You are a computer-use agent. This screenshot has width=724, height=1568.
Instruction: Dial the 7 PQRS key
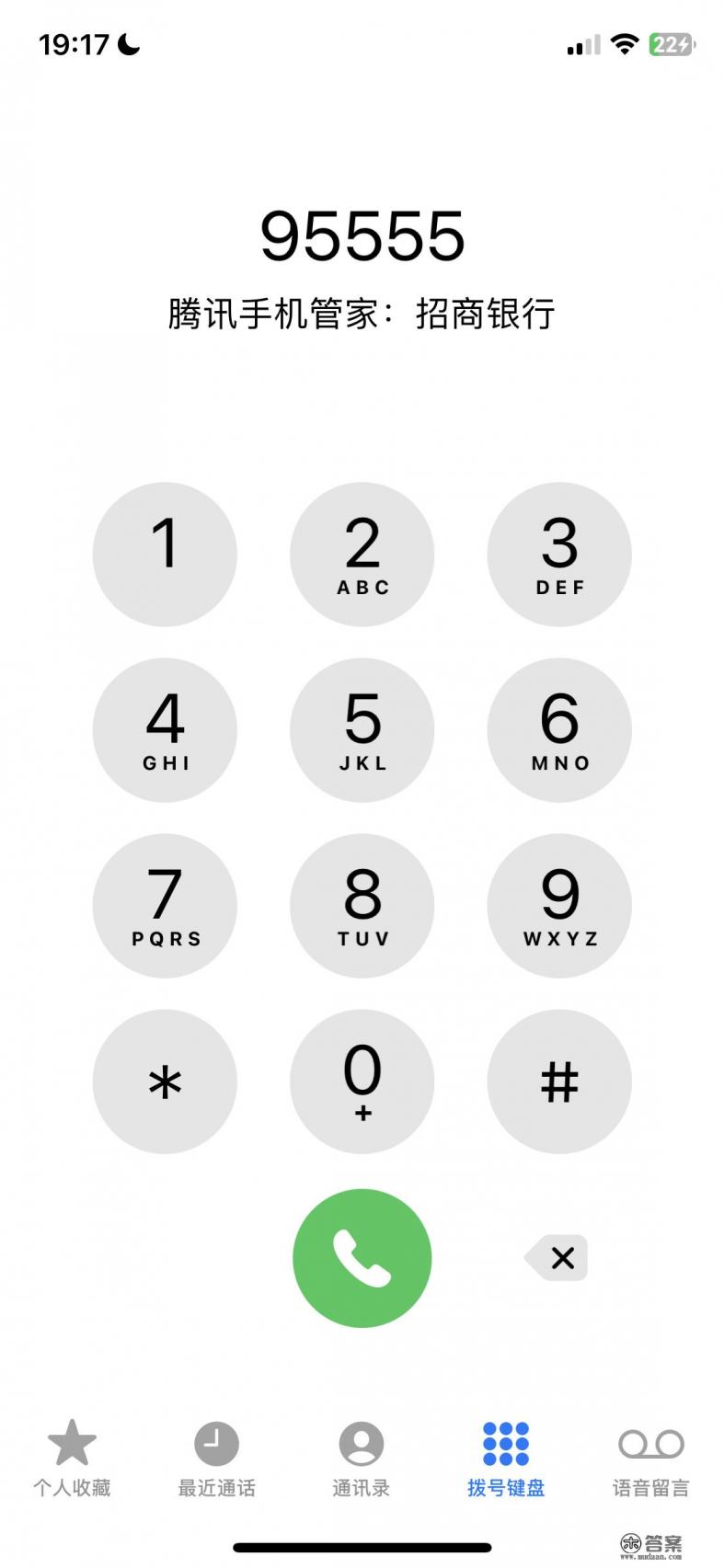165,906
